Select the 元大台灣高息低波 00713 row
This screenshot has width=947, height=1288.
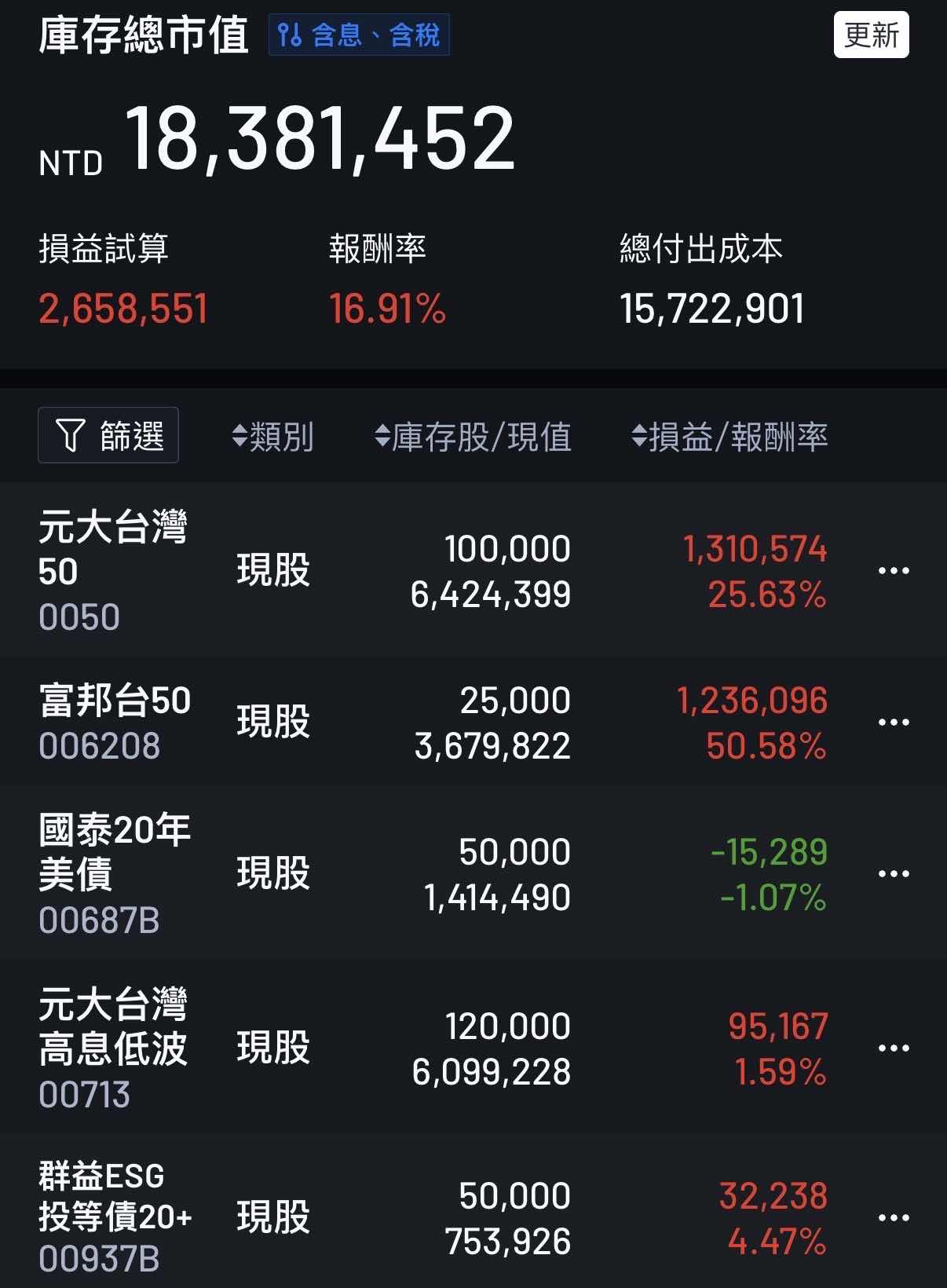(113, 1048)
